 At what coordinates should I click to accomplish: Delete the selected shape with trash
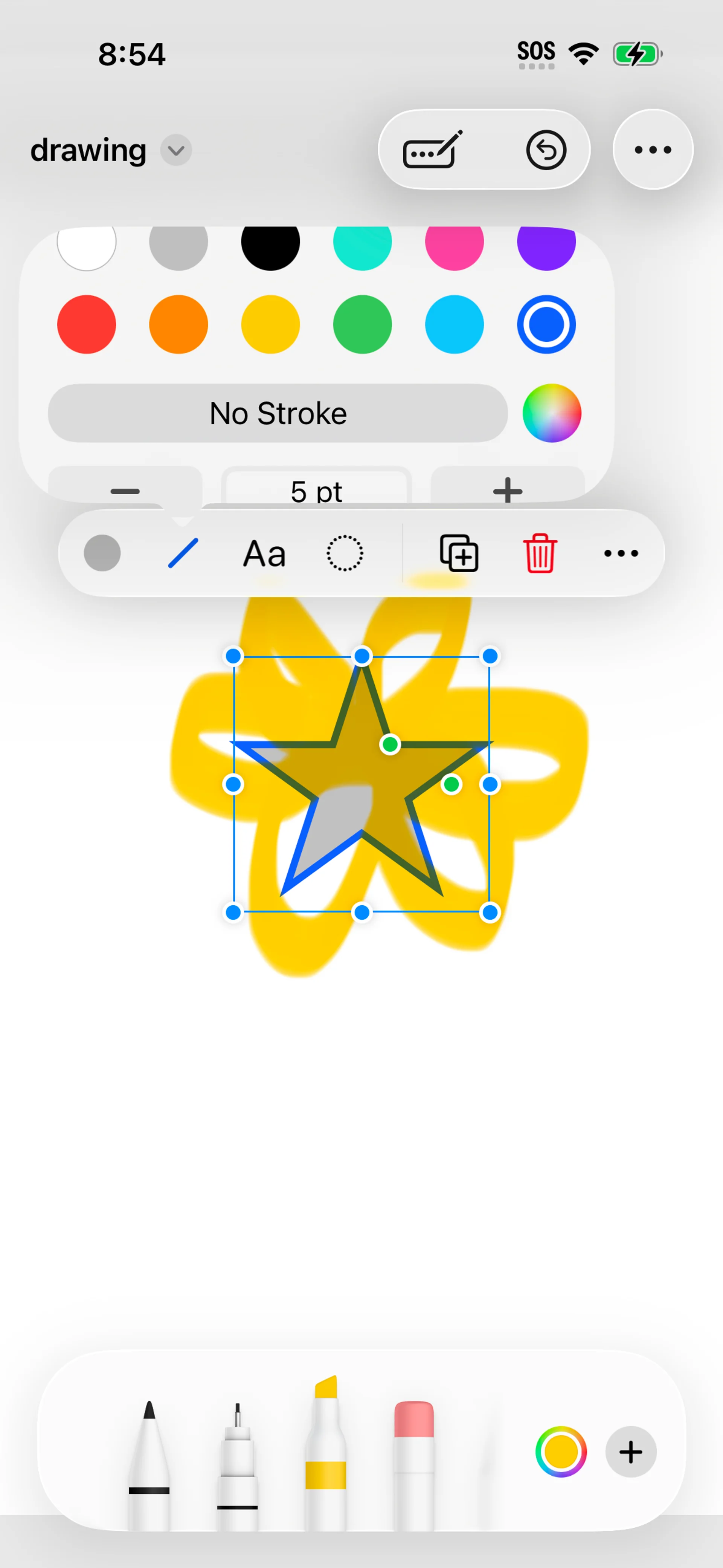(x=540, y=553)
